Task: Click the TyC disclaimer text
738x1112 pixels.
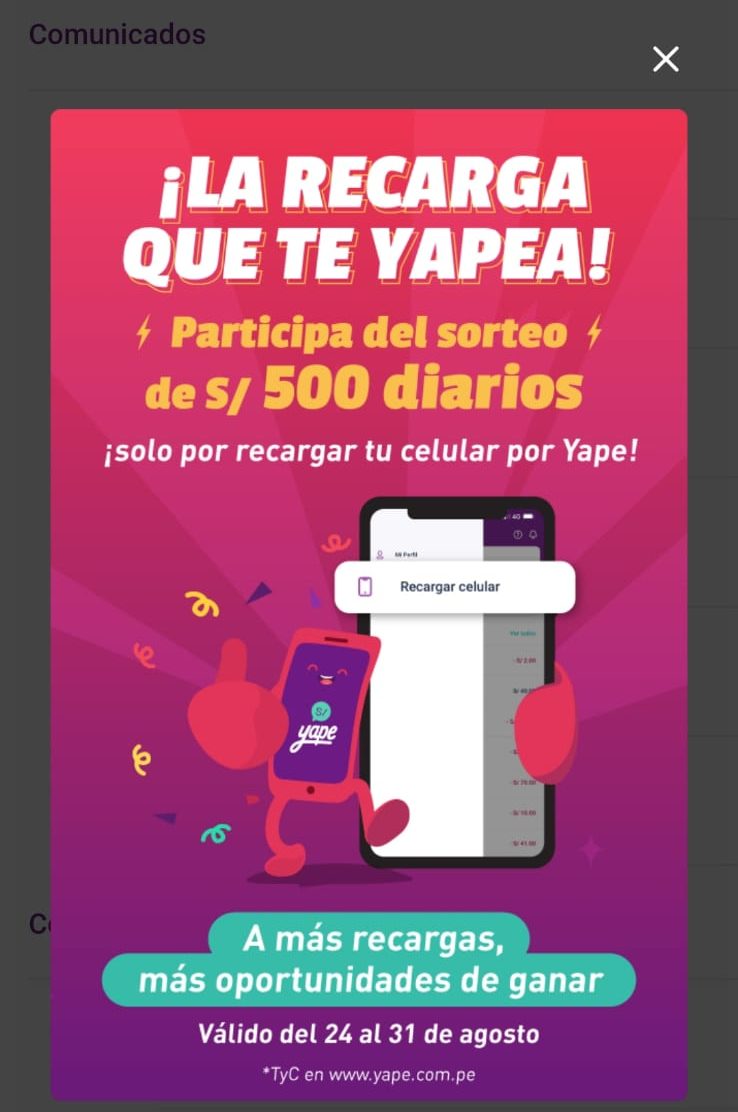Action: (367, 1076)
